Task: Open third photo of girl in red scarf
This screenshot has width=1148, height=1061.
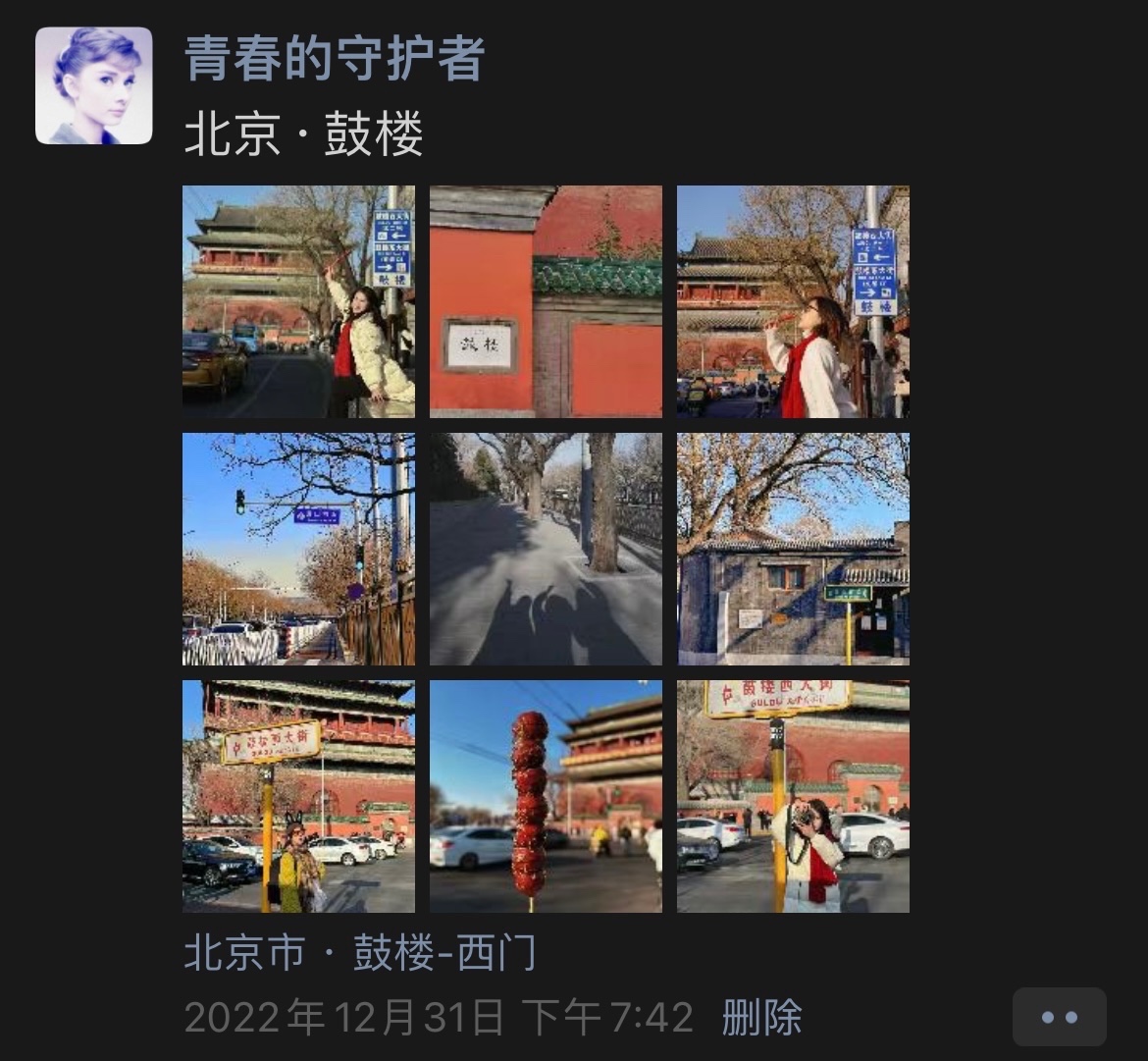Action: [793, 301]
